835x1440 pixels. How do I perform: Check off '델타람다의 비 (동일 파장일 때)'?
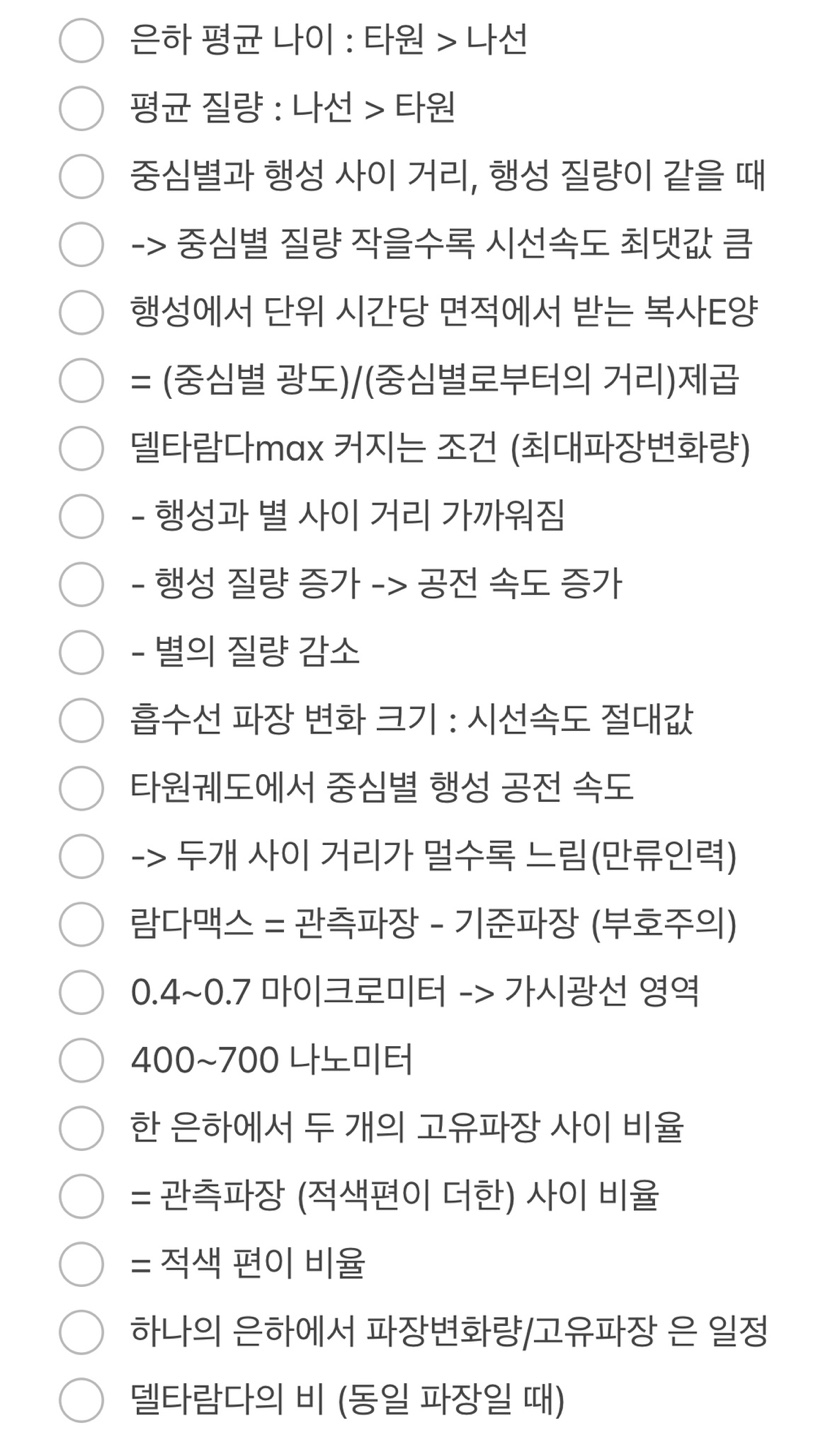click(81, 1400)
